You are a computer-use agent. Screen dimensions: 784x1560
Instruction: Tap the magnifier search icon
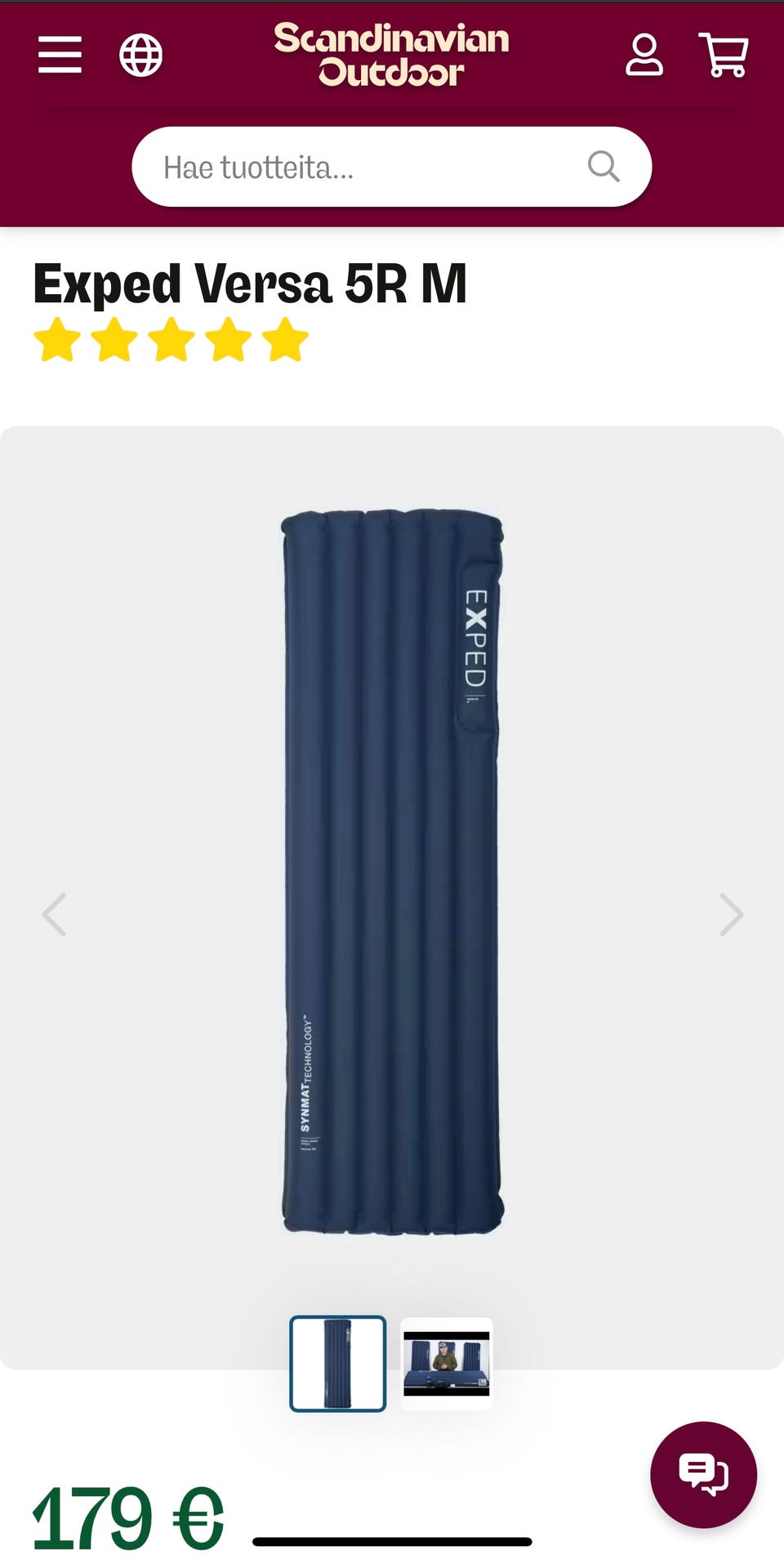click(x=604, y=167)
